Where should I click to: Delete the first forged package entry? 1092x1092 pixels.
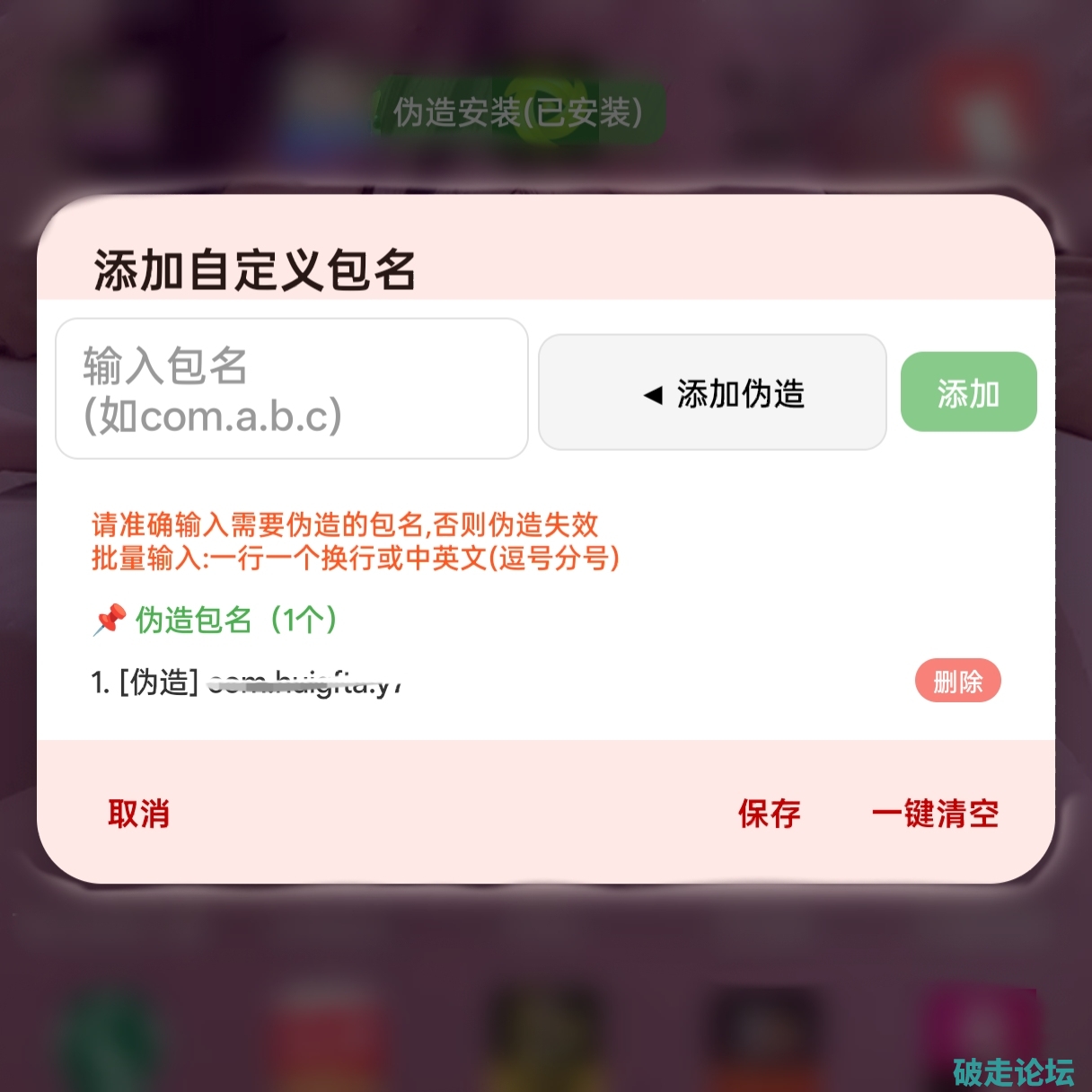coord(957,682)
